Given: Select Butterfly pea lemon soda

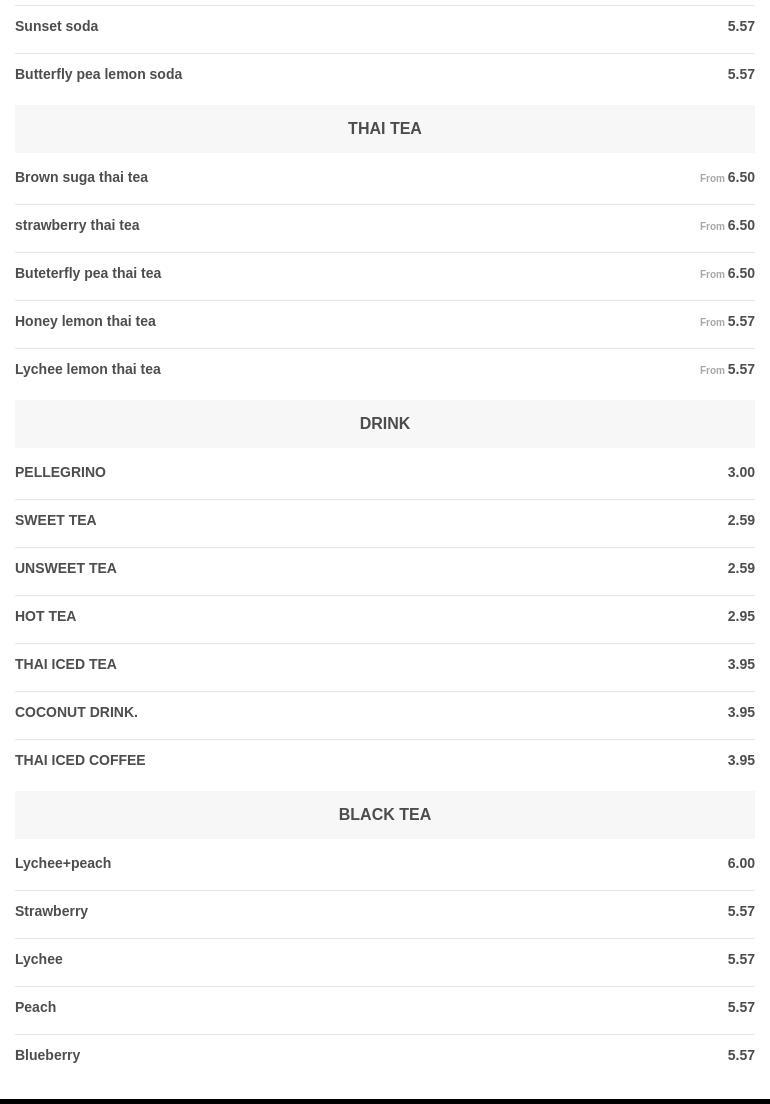Looking at the screenshot, I should [x=98, y=74].
